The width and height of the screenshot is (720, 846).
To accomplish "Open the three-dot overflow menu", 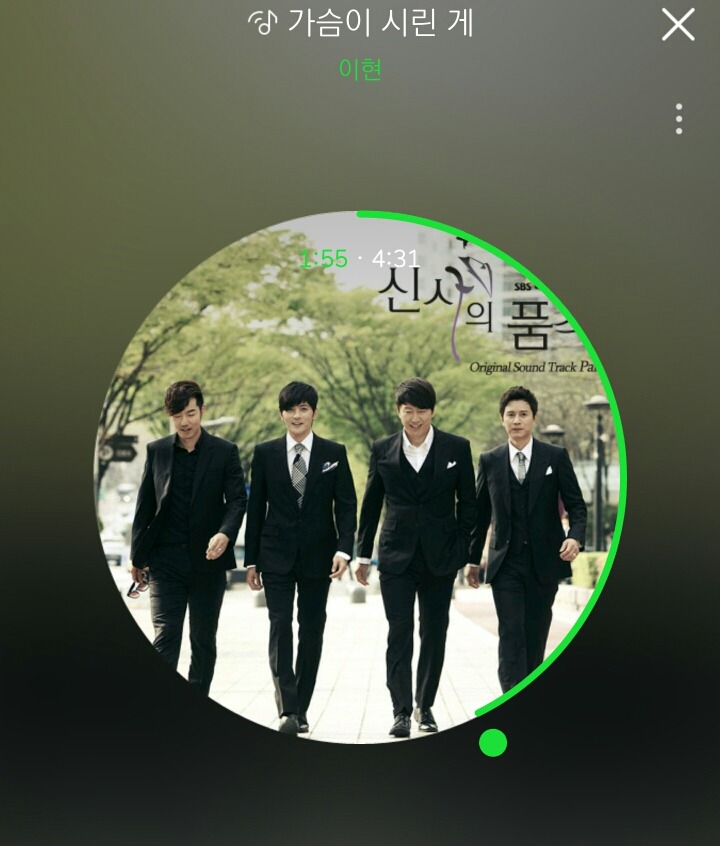I will point(679,119).
